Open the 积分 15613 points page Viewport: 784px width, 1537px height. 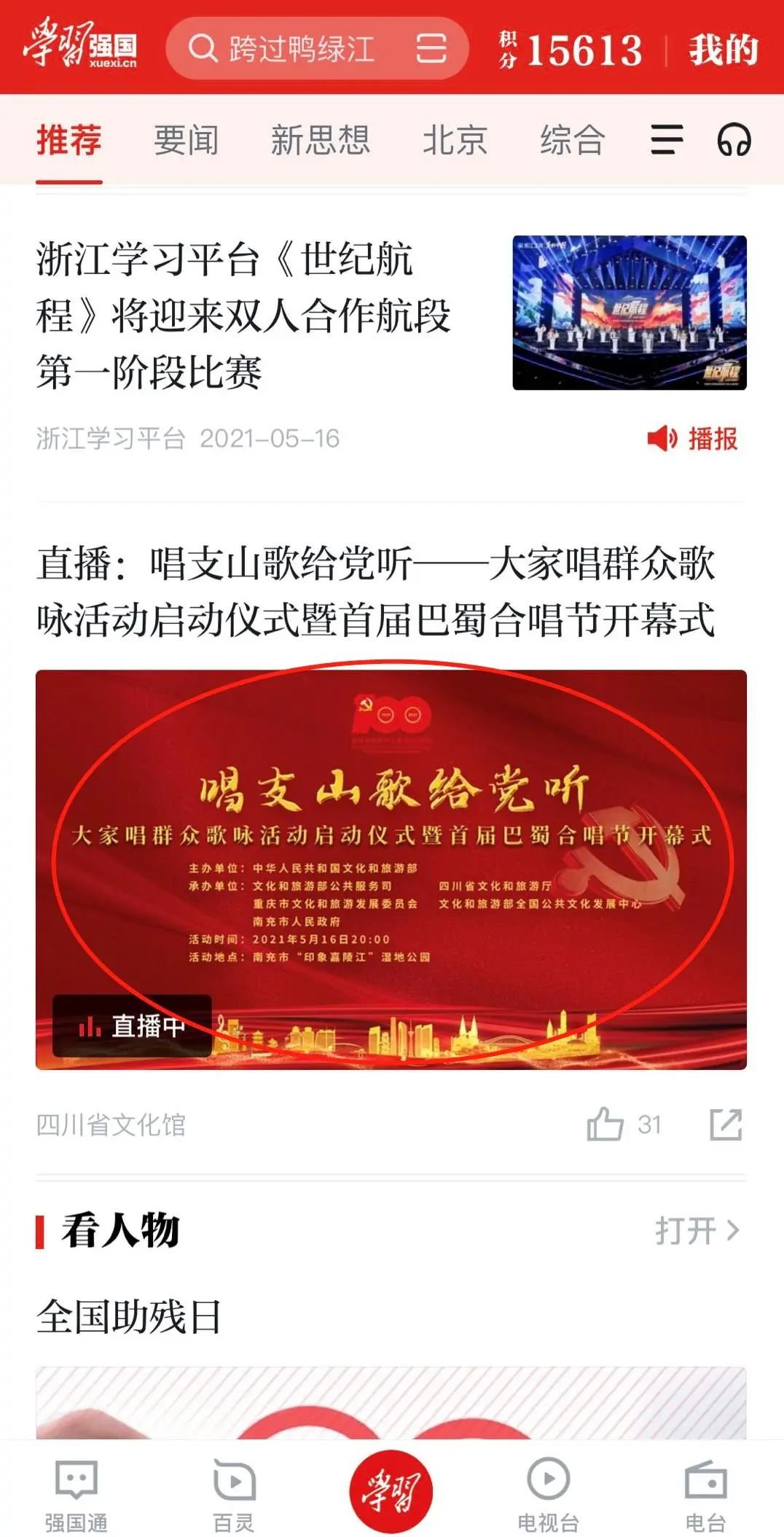click(571, 50)
